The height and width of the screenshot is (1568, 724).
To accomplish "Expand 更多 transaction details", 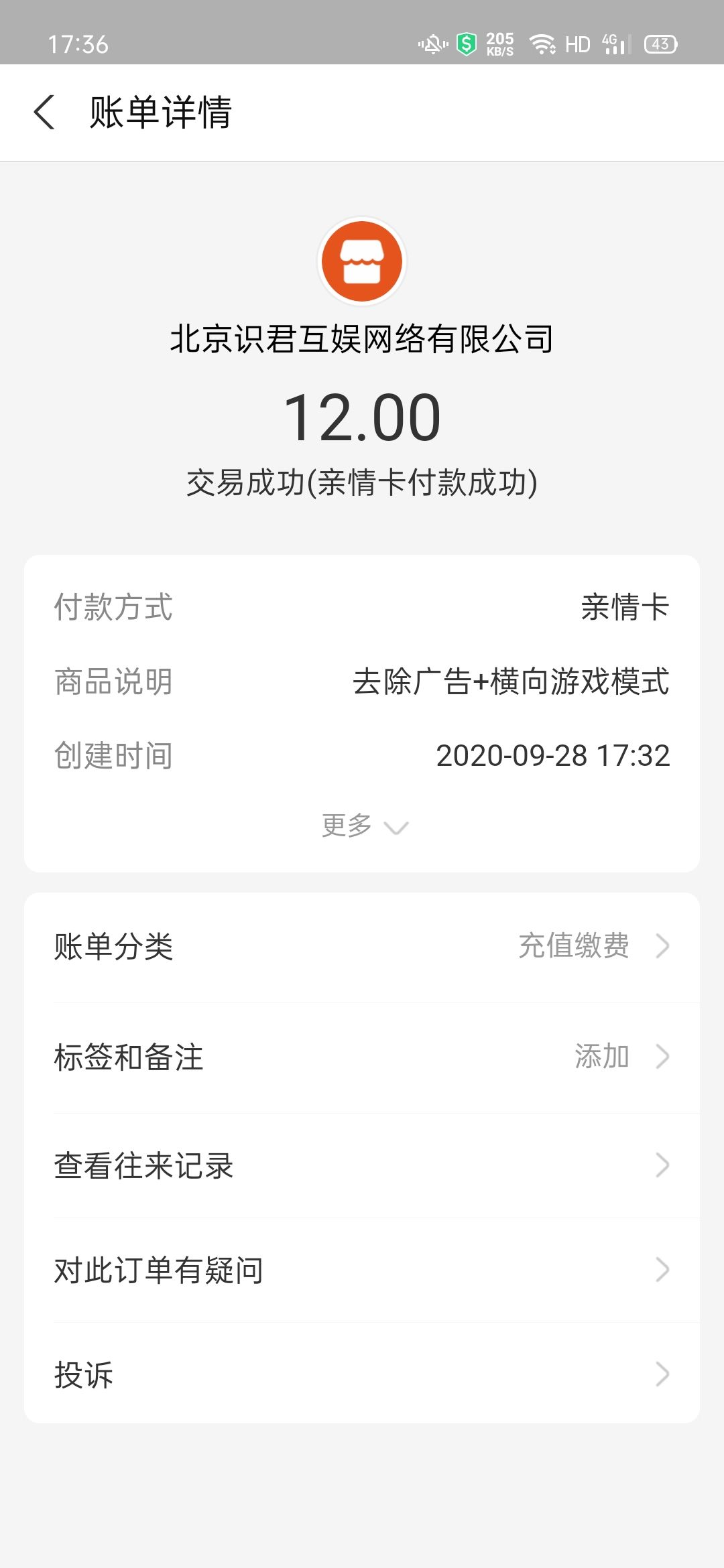I will pyautogui.click(x=363, y=826).
